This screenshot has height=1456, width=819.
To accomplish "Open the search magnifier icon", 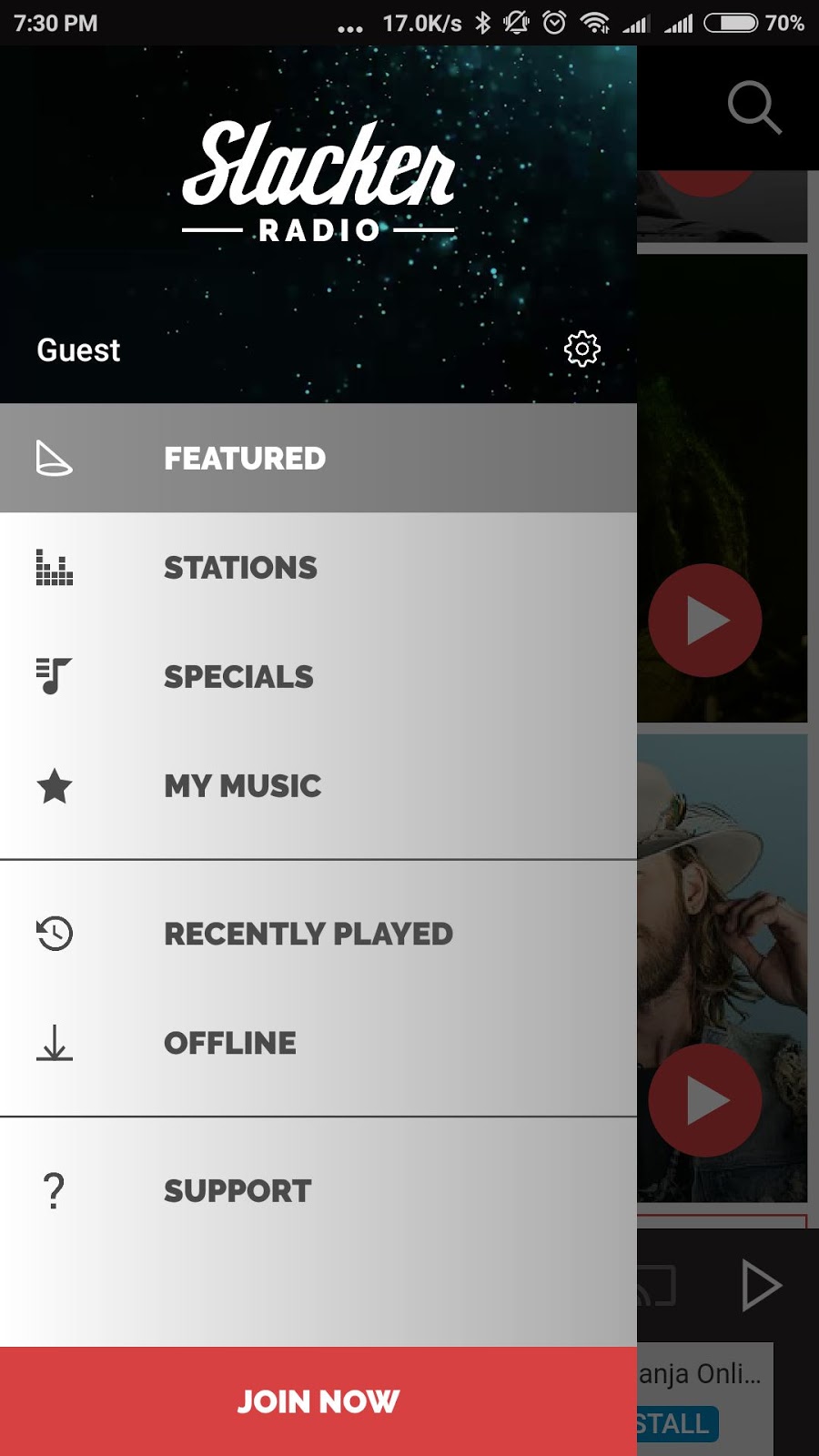I will 755,106.
